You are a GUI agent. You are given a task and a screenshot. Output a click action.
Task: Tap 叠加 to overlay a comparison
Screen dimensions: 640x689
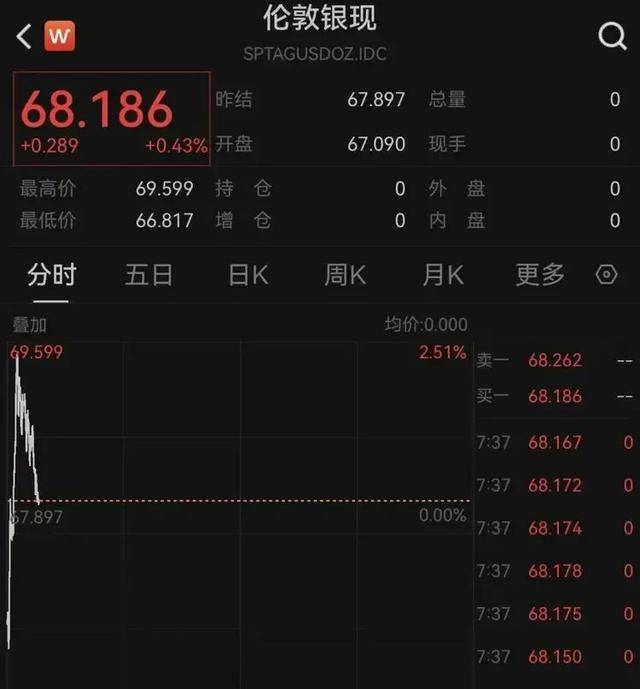click(x=29, y=325)
